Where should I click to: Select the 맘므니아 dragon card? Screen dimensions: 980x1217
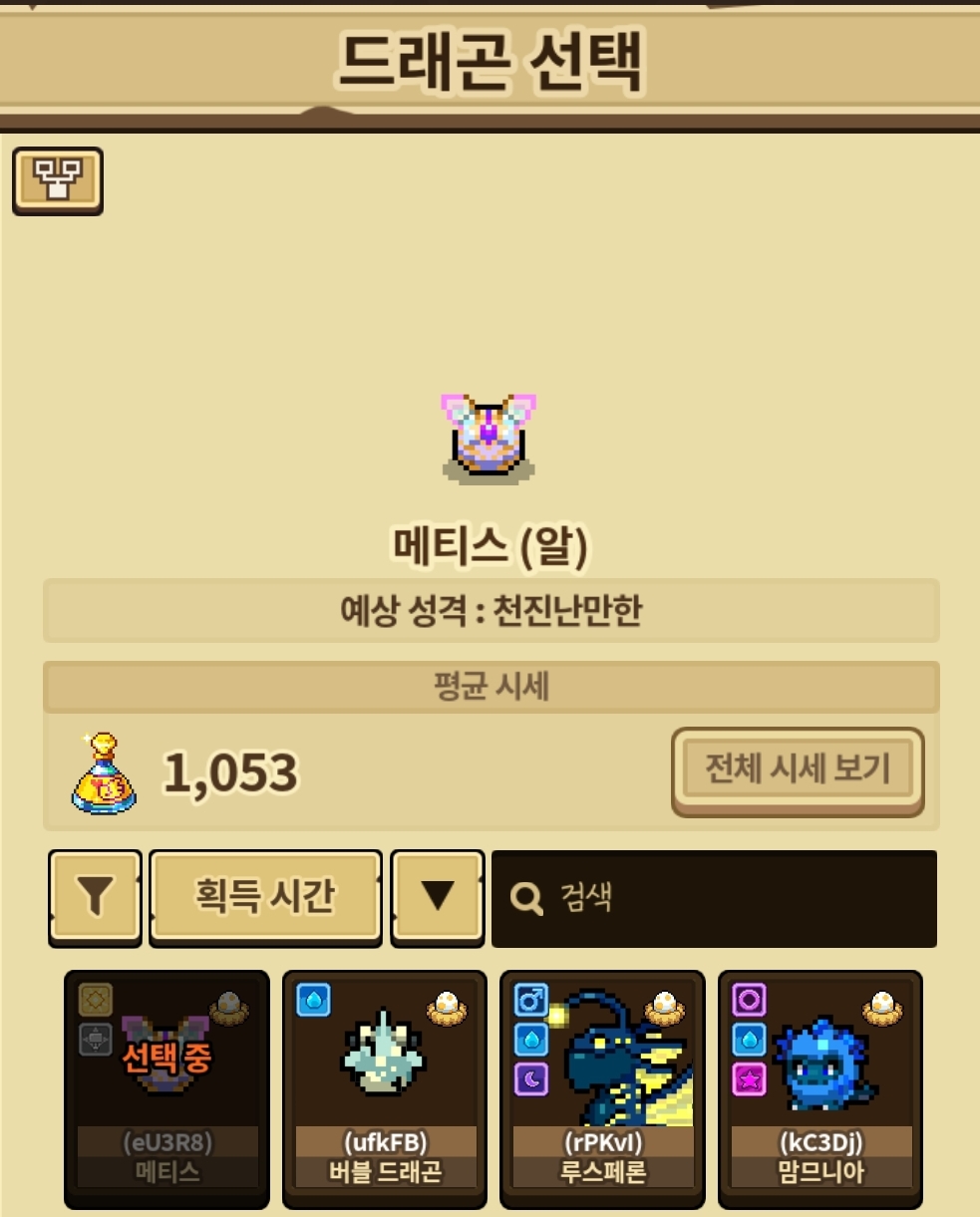click(820, 1088)
